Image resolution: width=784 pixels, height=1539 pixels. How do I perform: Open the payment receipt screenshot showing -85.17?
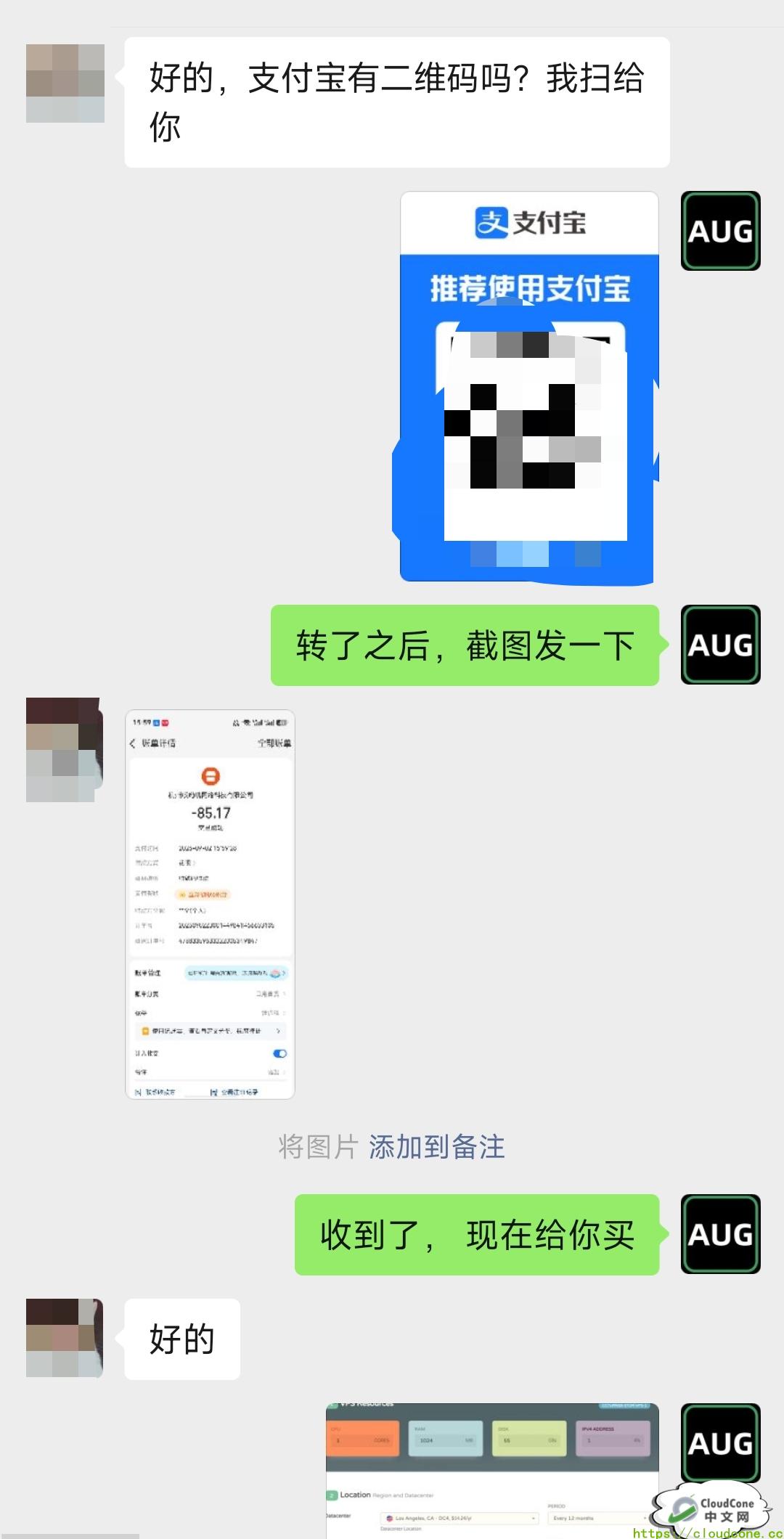click(211, 905)
